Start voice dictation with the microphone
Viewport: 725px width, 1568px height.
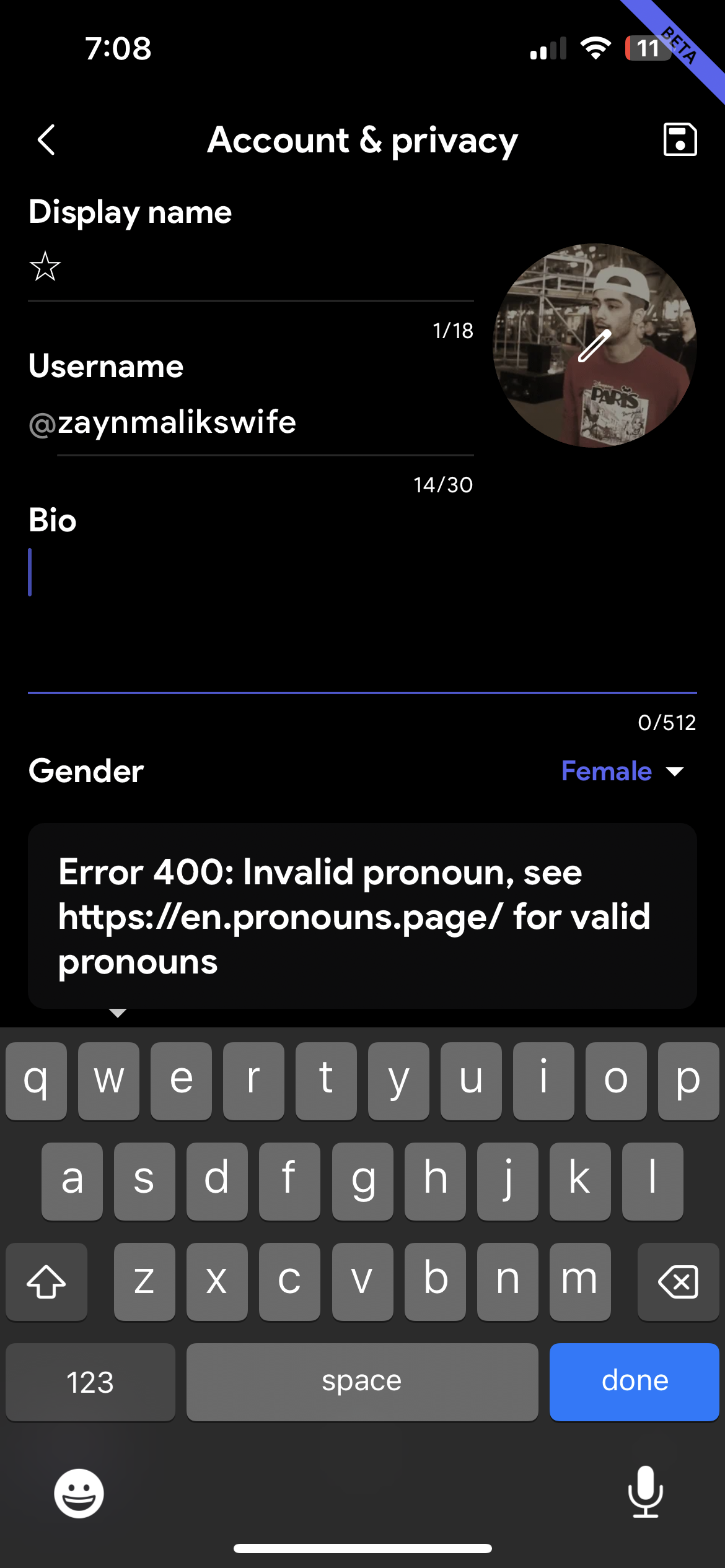(x=645, y=1492)
